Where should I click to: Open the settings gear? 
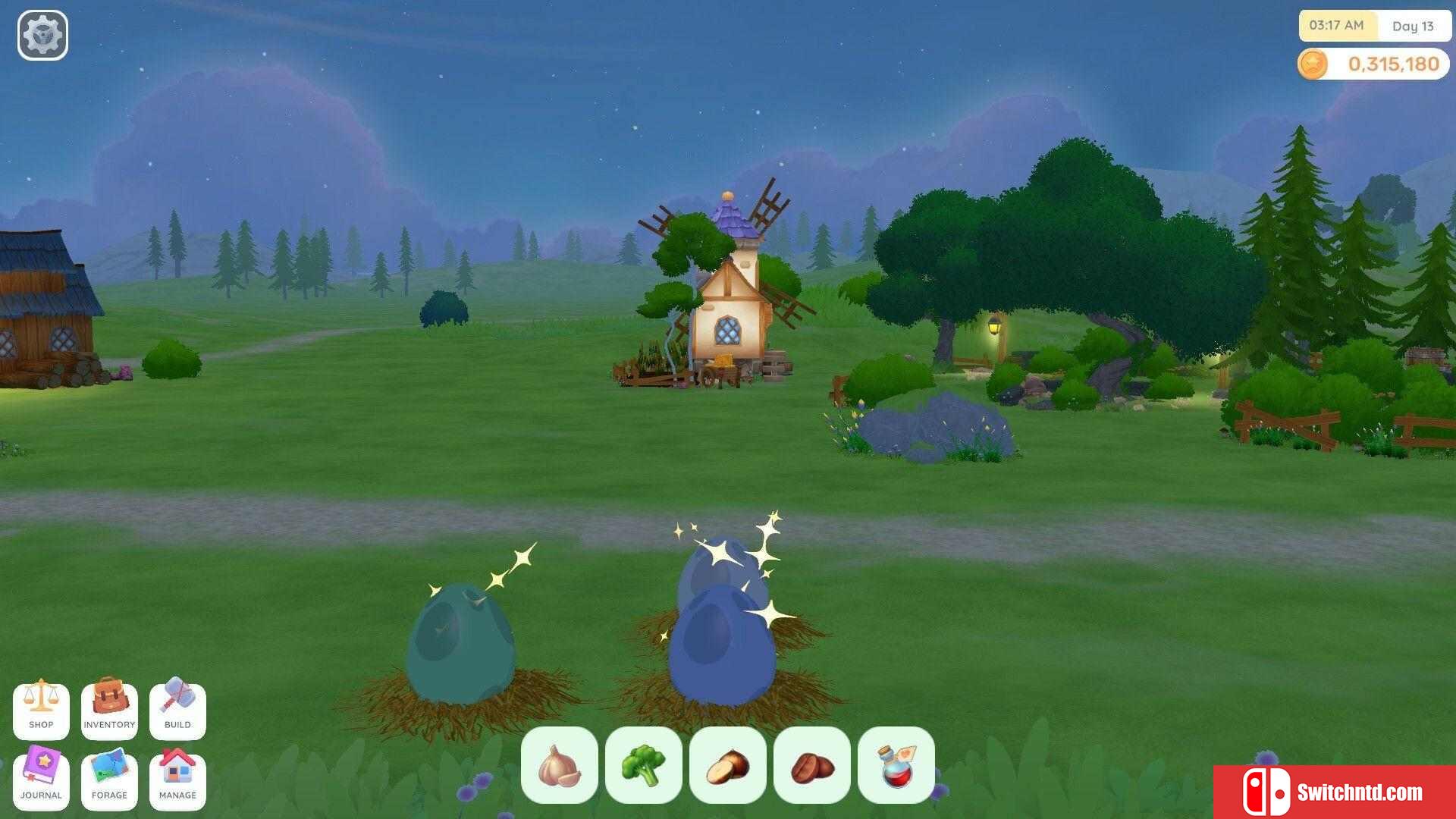(42, 35)
